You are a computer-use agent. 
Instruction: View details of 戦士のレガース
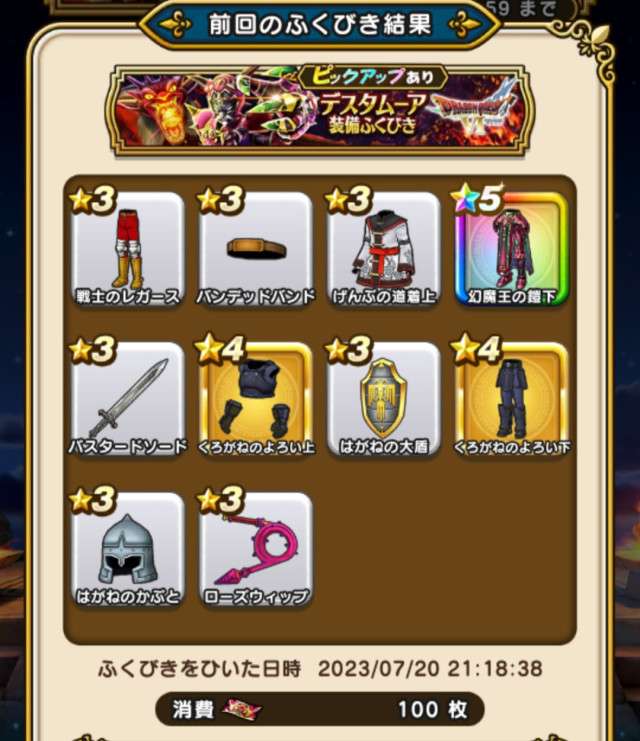coord(127,250)
